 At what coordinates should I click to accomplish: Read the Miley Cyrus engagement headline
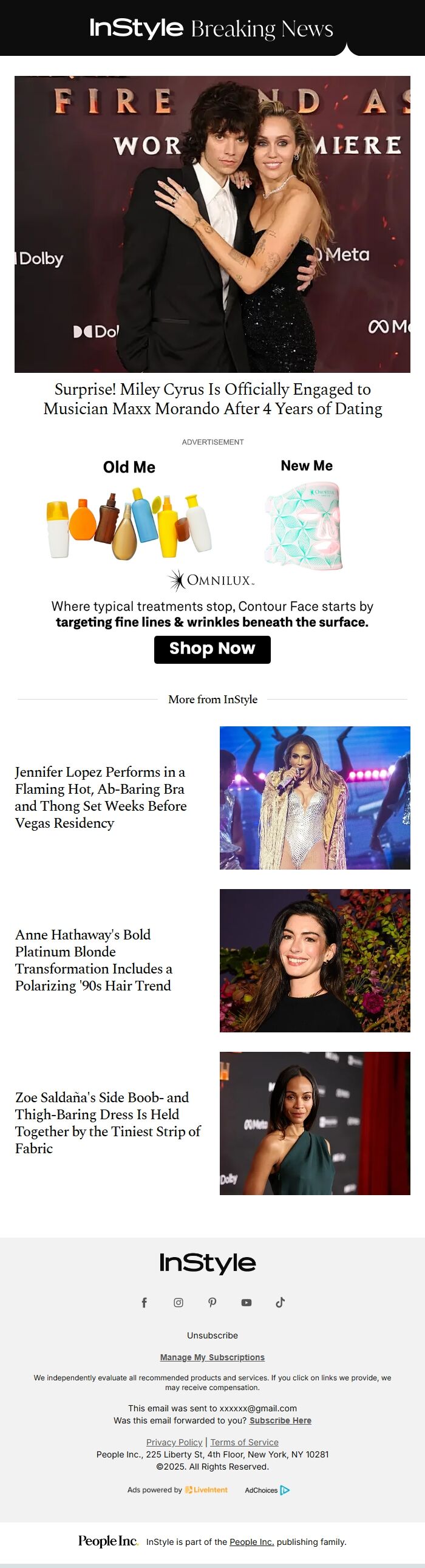coord(212,399)
